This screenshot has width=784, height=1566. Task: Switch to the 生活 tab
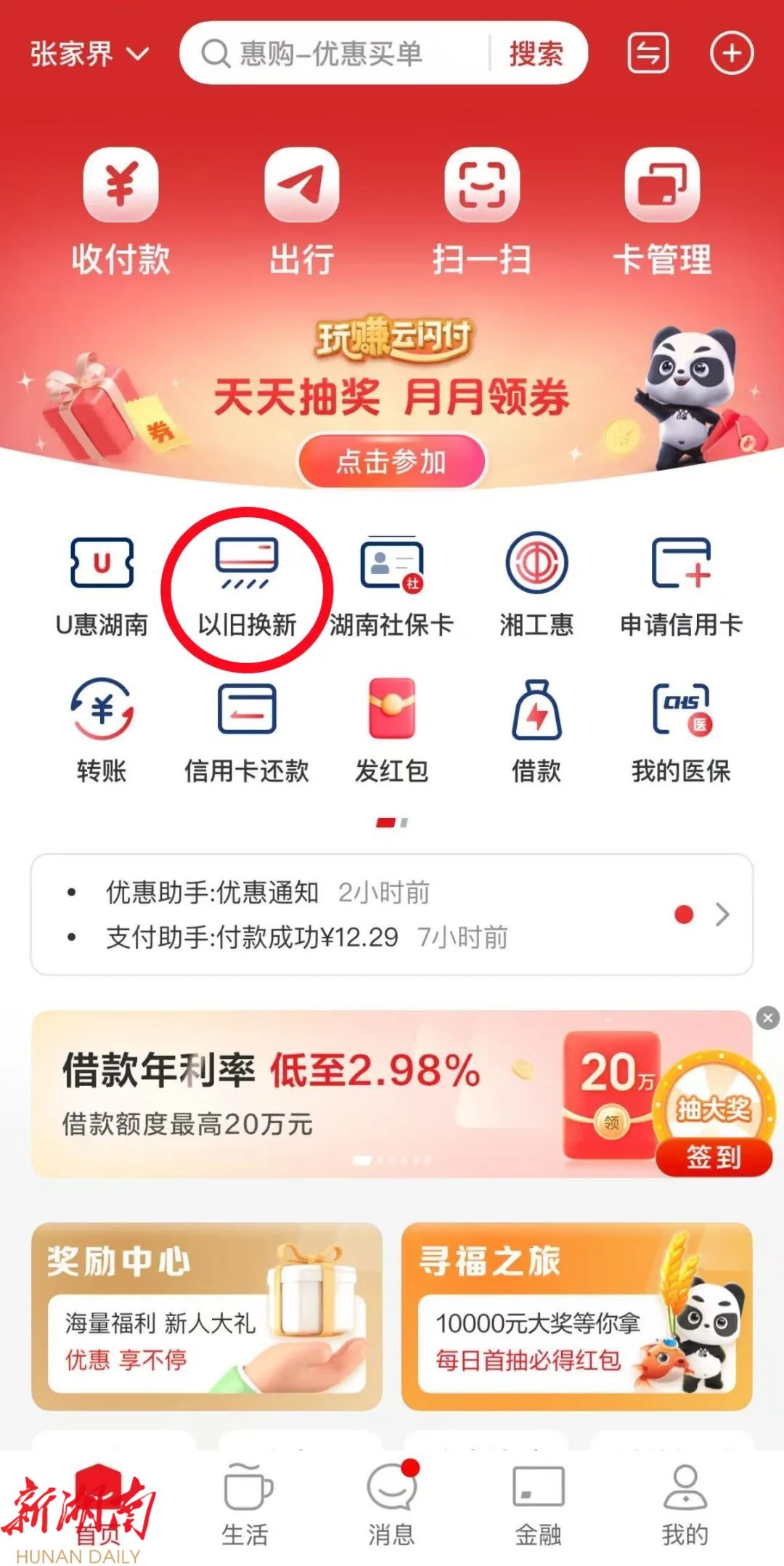(x=245, y=1505)
